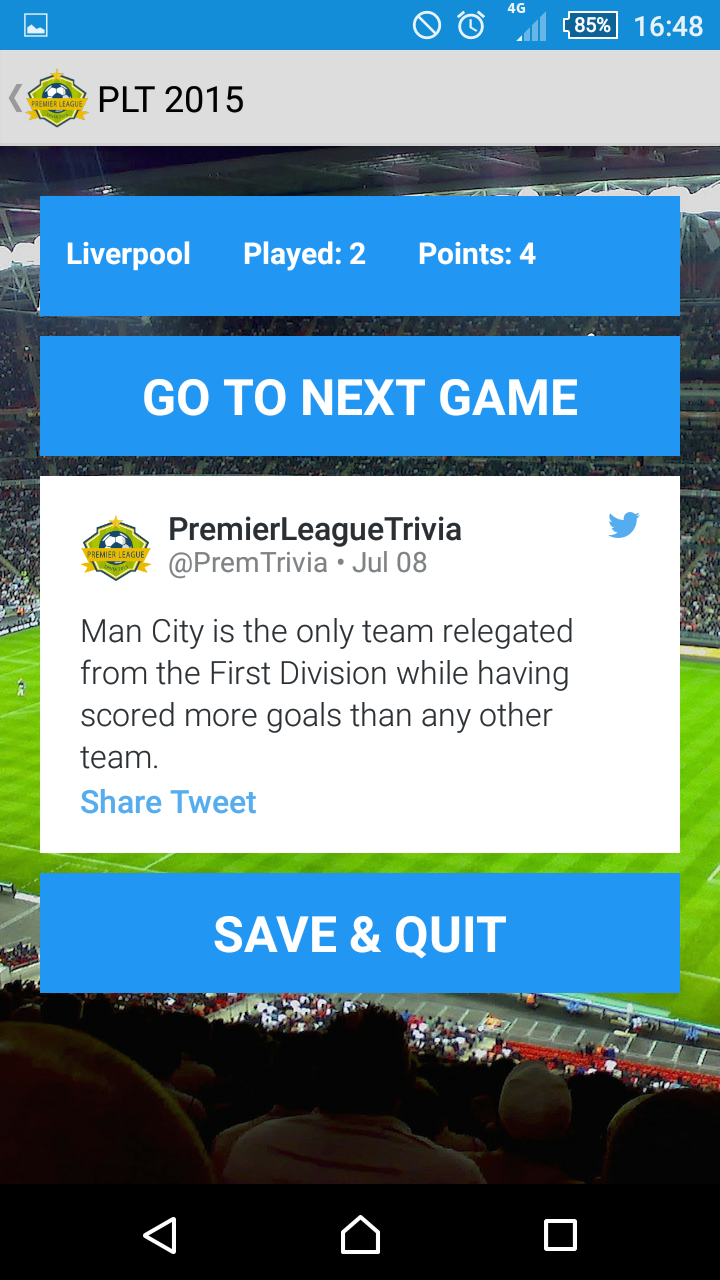Viewport: 720px width, 1280px height.
Task: Go to the home screen
Action: tap(360, 1235)
